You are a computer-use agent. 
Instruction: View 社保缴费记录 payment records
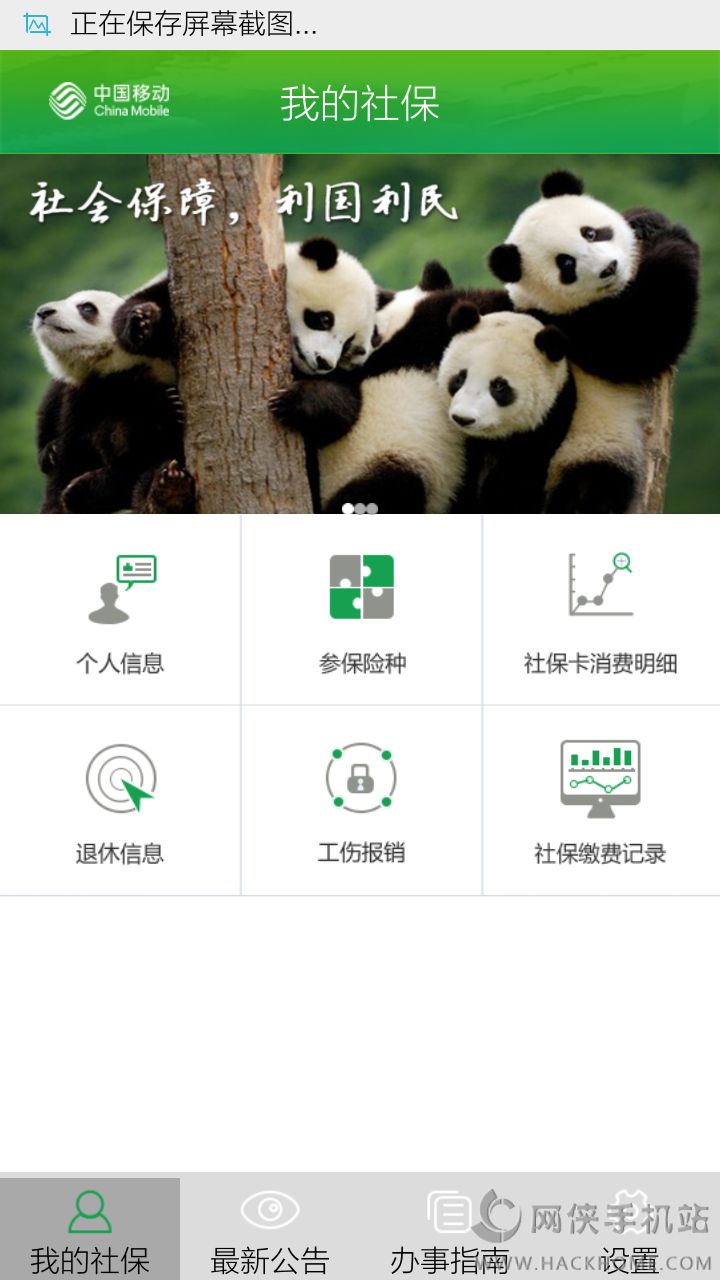(x=601, y=800)
